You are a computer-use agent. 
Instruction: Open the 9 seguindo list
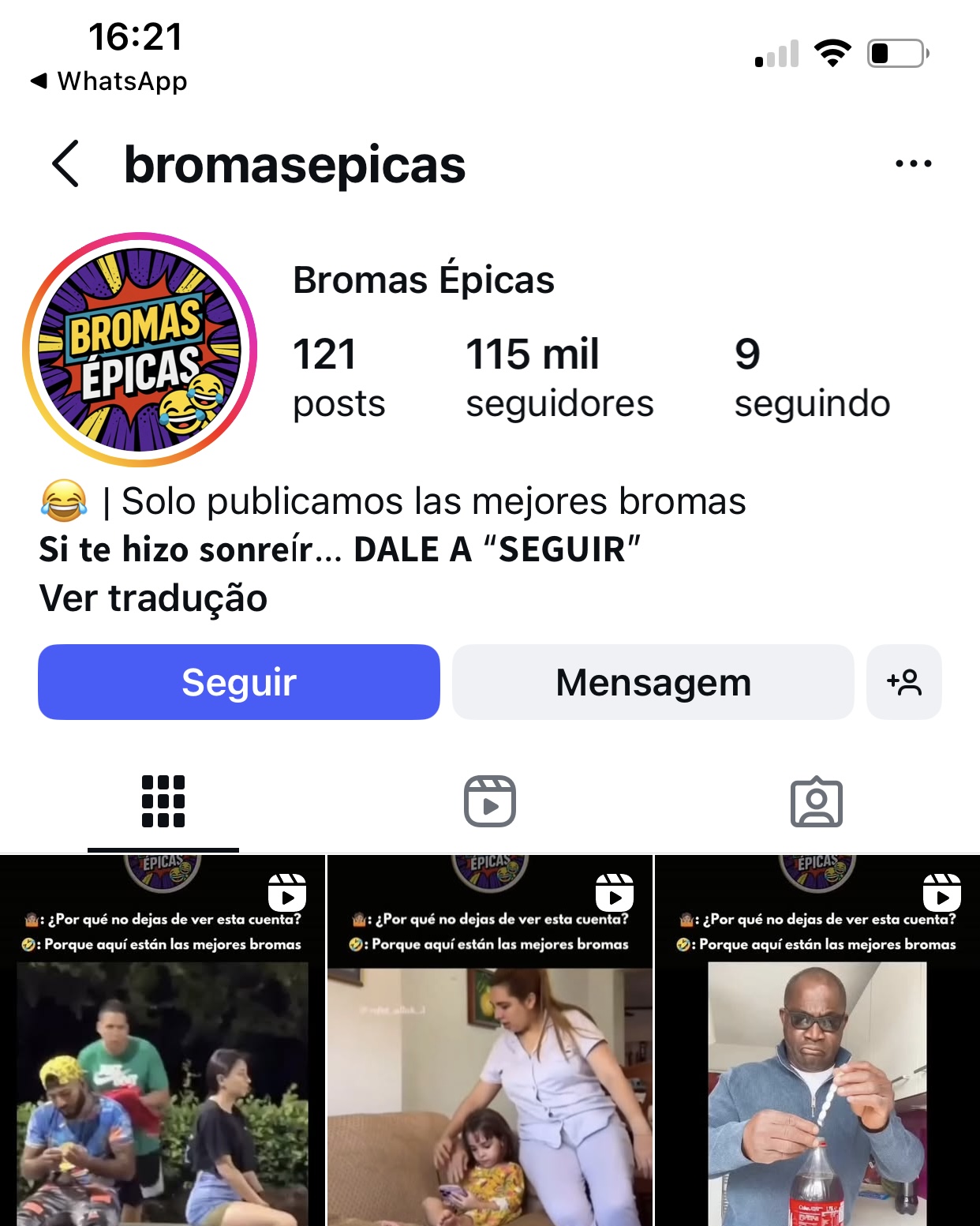[x=811, y=377]
